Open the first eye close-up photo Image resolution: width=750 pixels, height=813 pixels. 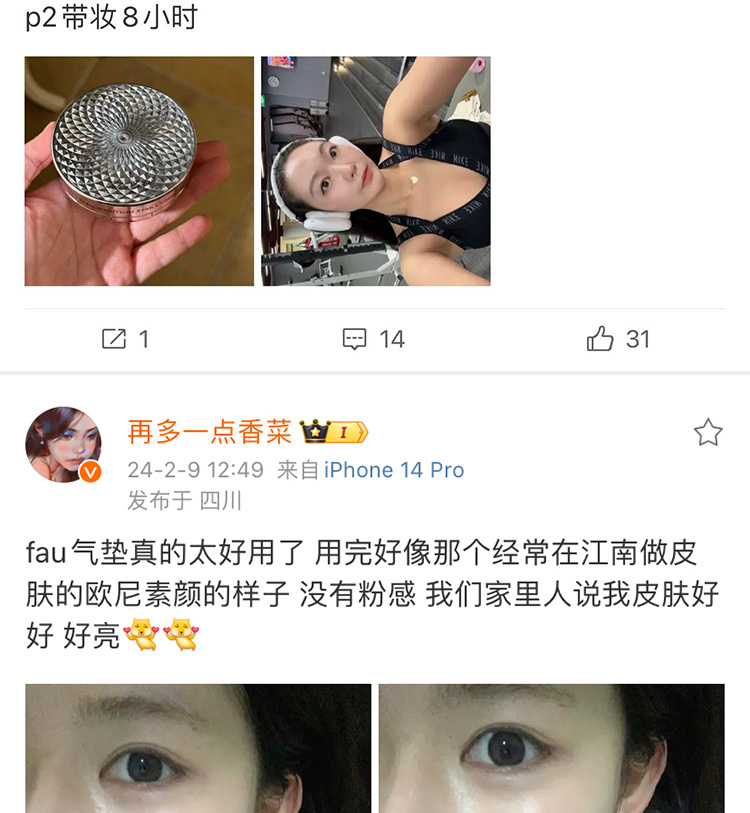tap(198, 748)
